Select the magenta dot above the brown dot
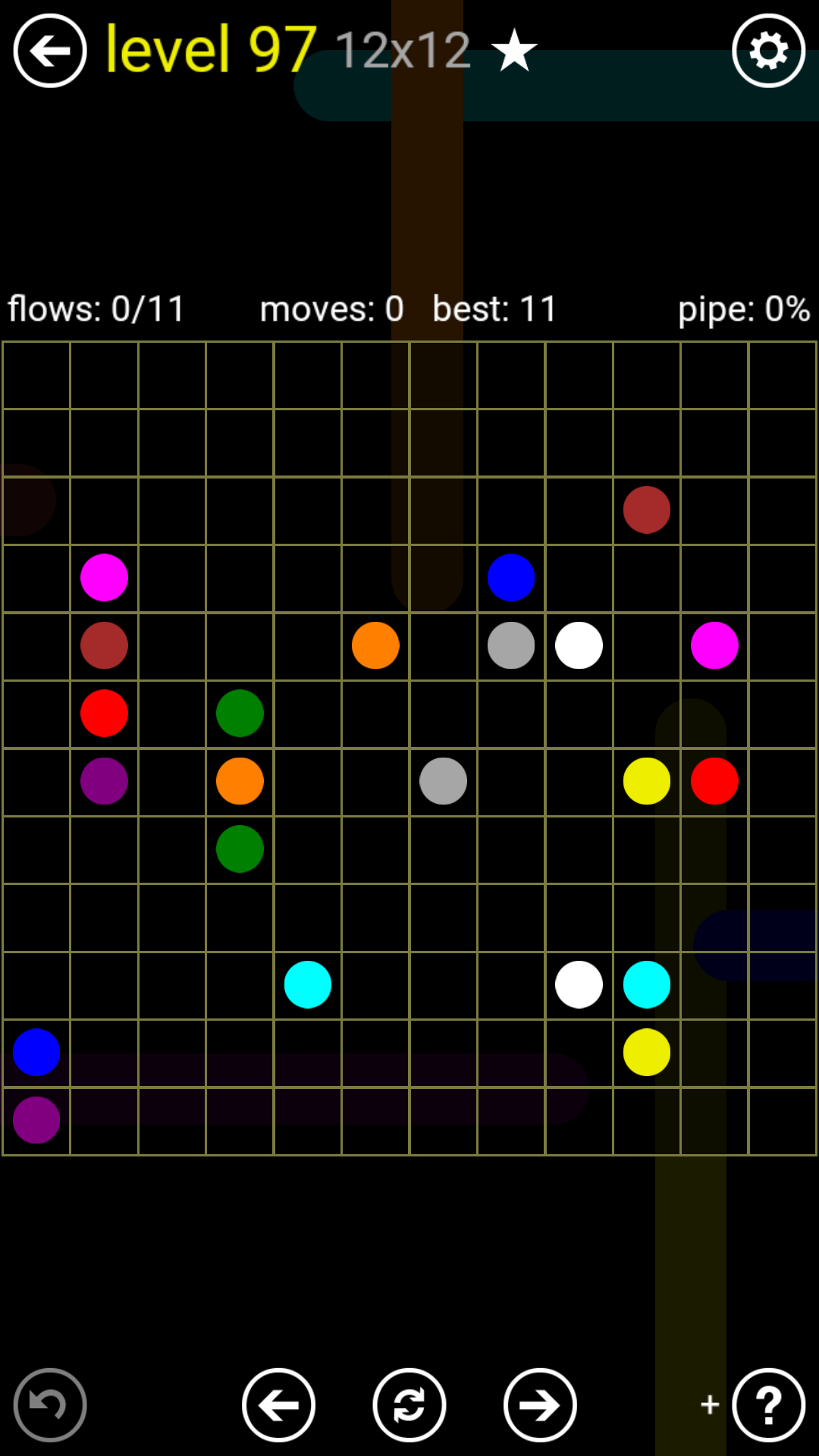Viewport: 819px width, 1456px height. point(104,577)
